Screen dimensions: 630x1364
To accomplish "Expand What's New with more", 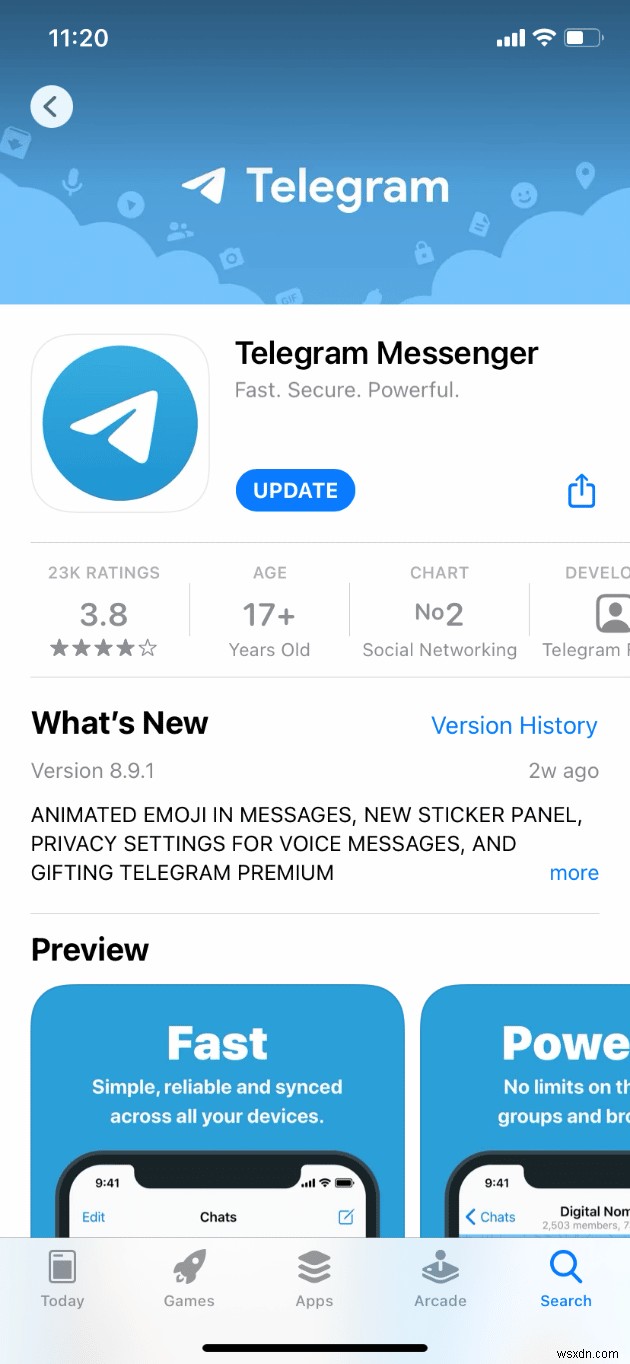I will [x=574, y=872].
